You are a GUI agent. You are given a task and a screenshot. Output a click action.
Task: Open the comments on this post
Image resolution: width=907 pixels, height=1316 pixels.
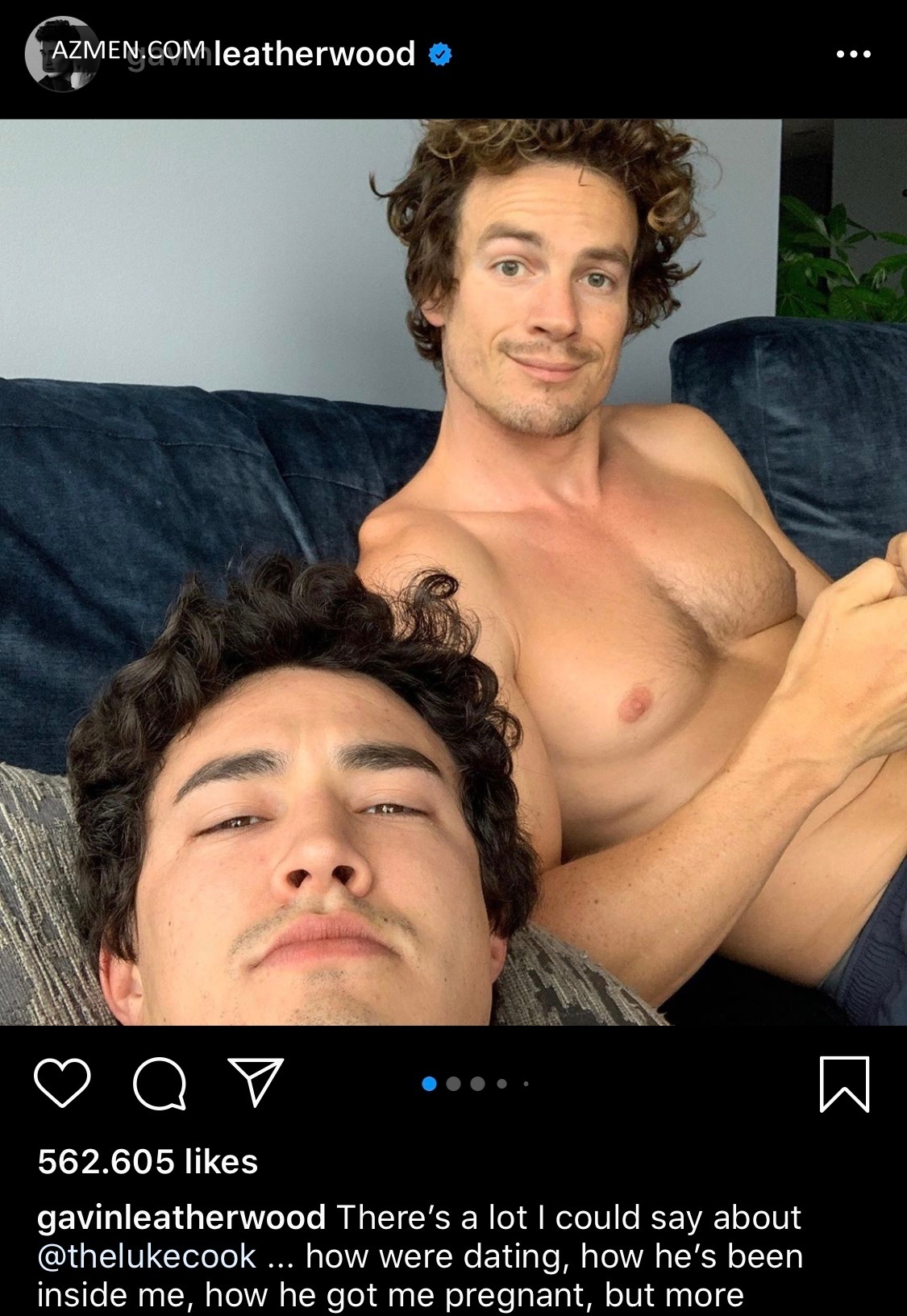pos(160,1084)
